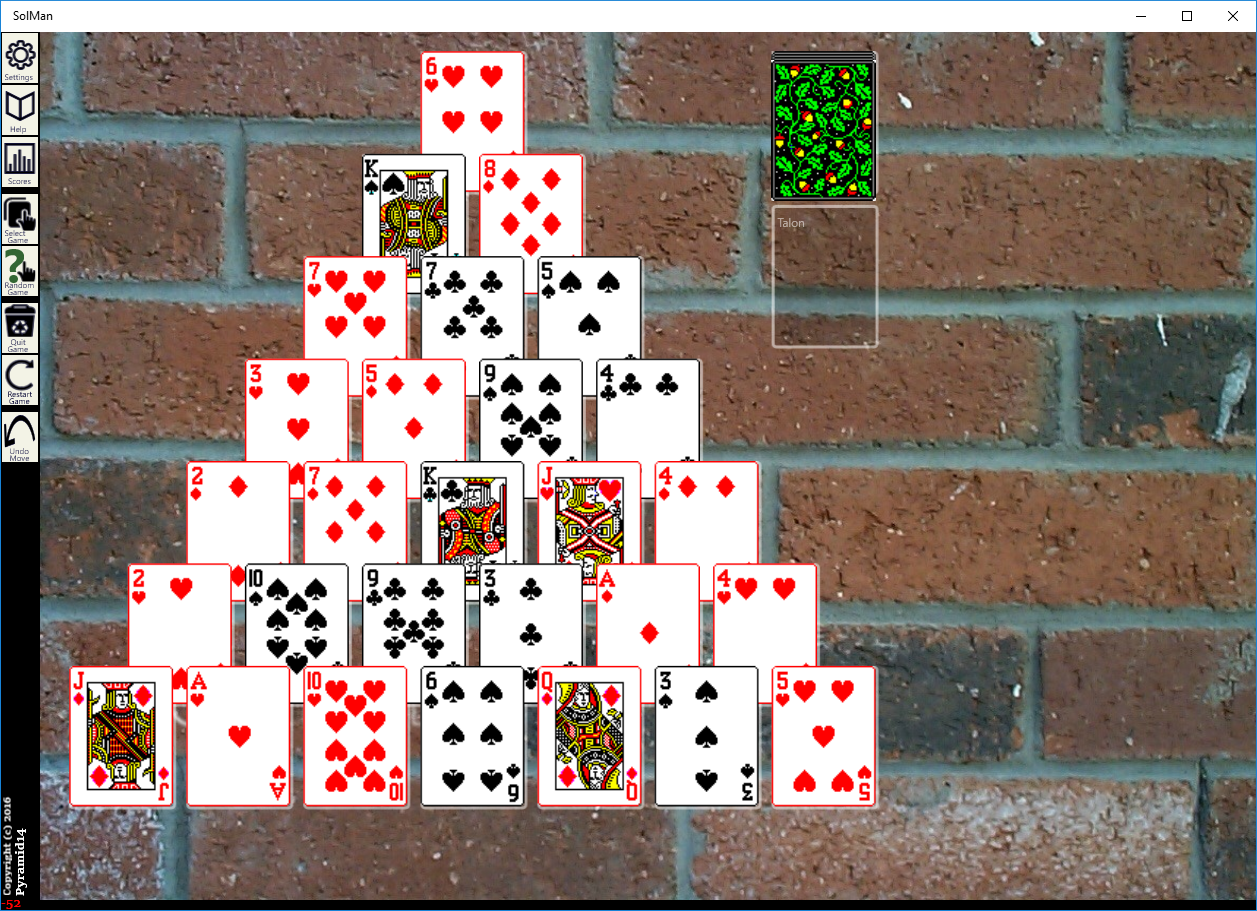Deal a card from the stock deck
Screen dimensions: 1257x911
tap(824, 128)
